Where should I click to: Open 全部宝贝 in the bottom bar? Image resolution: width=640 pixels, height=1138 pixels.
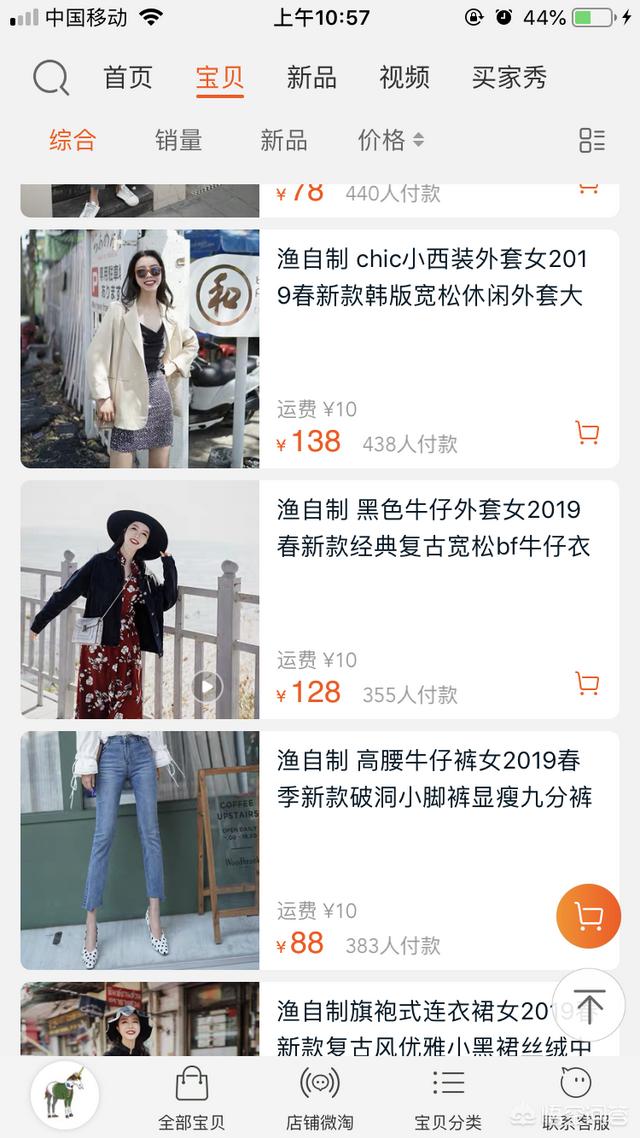point(192,1097)
